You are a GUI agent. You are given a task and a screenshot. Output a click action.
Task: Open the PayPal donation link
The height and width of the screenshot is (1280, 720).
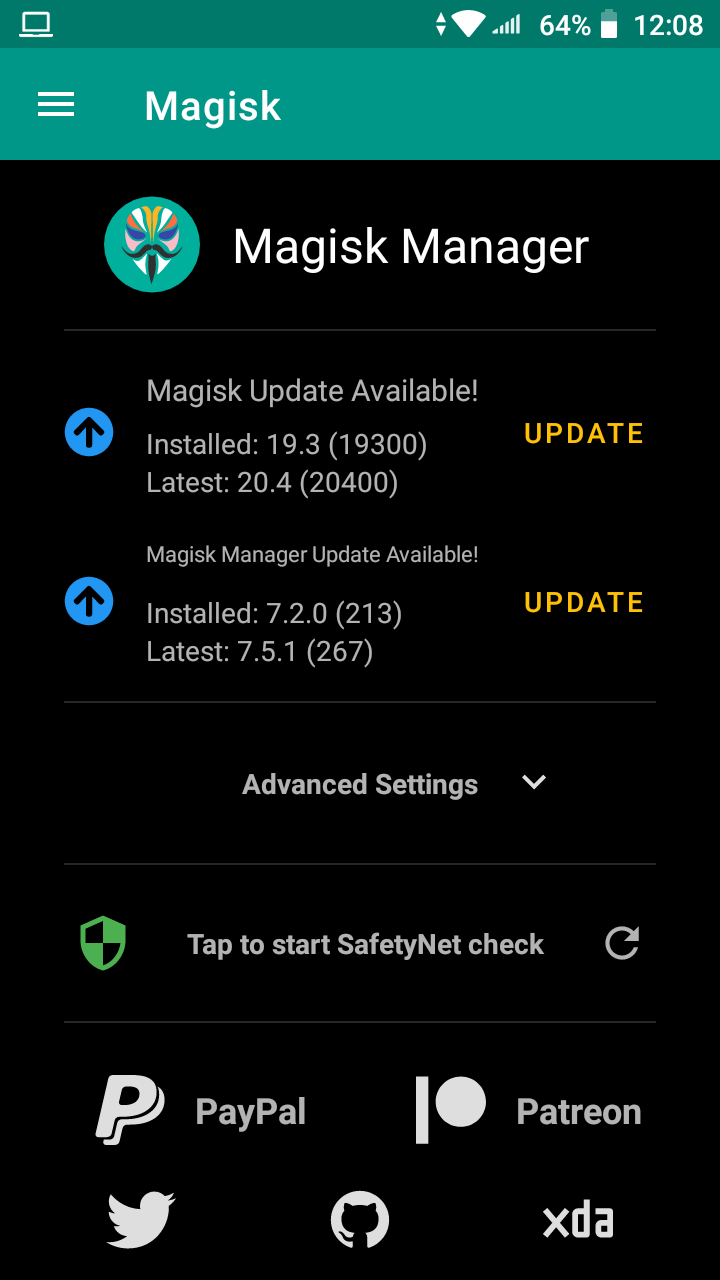click(200, 1110)
